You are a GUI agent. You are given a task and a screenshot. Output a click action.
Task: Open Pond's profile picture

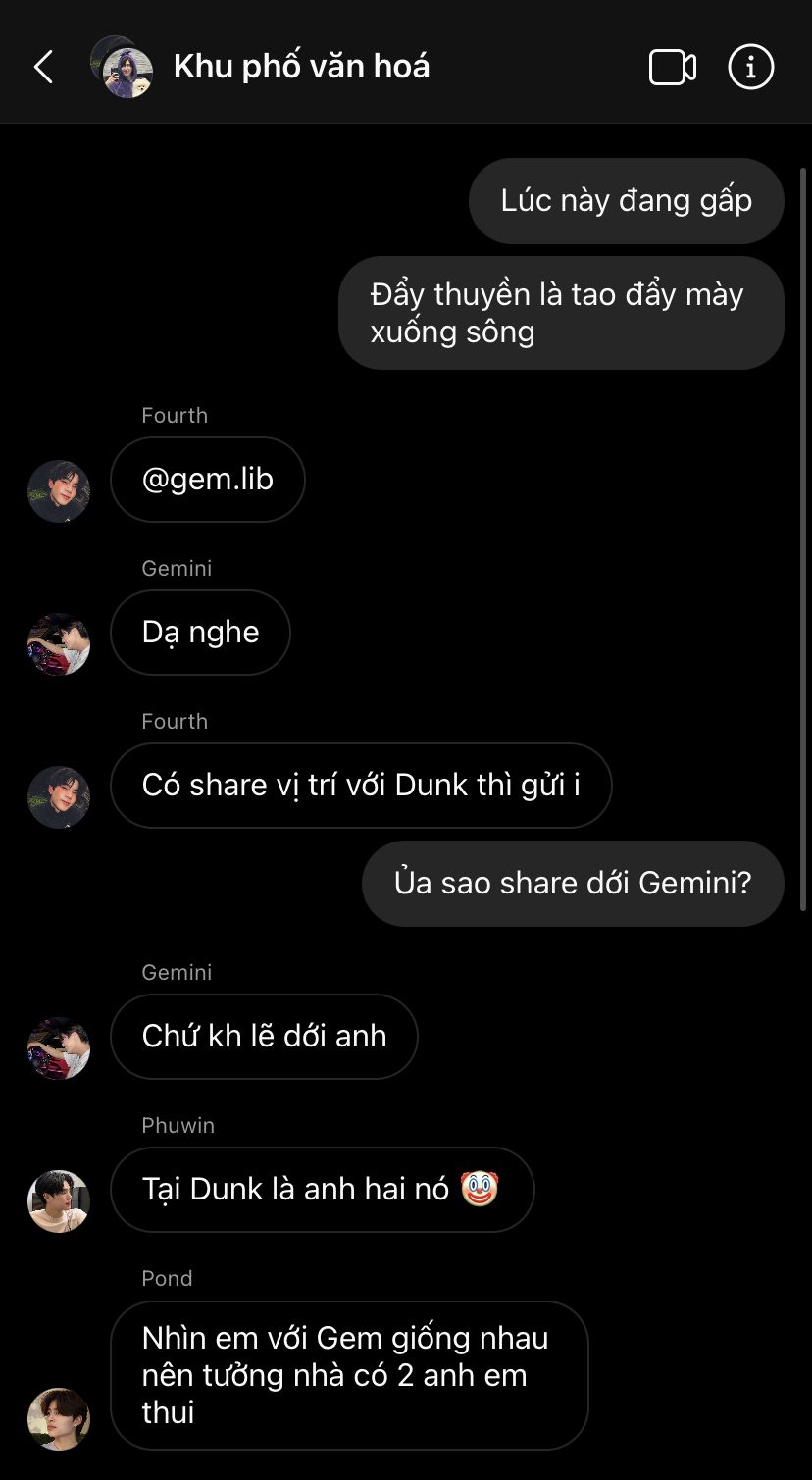tap(59, 1419)
